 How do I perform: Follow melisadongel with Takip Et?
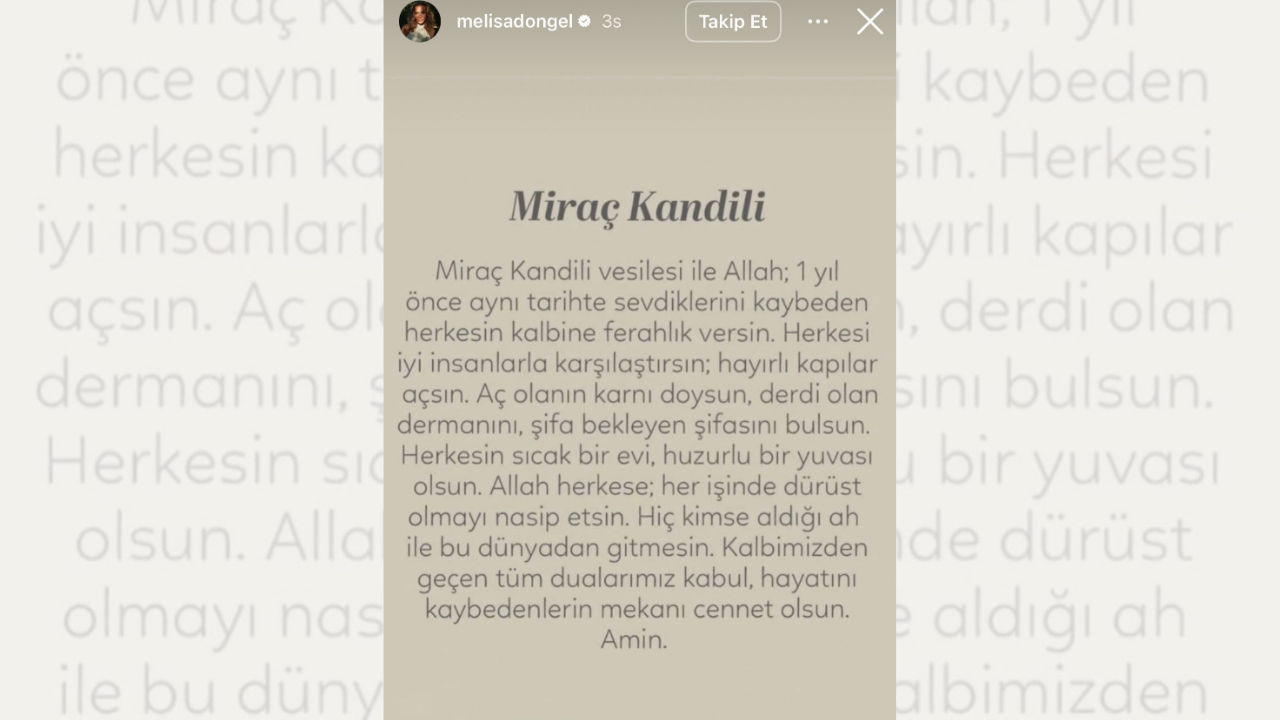click(732, 21)
